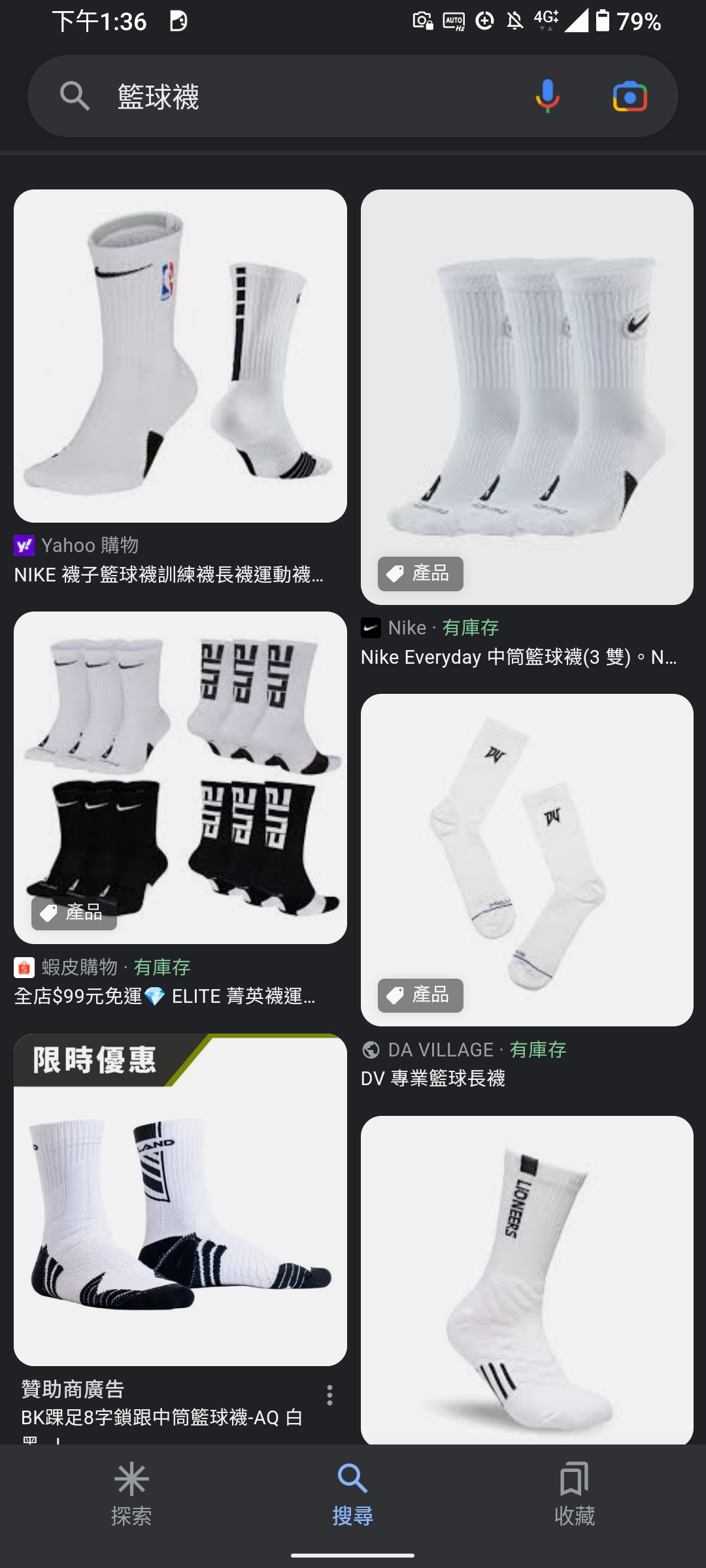Open the 蝦皮購物 ELITE 菁英襪 listing
This screenshot has width=706, height=1568.
(180, 777)
